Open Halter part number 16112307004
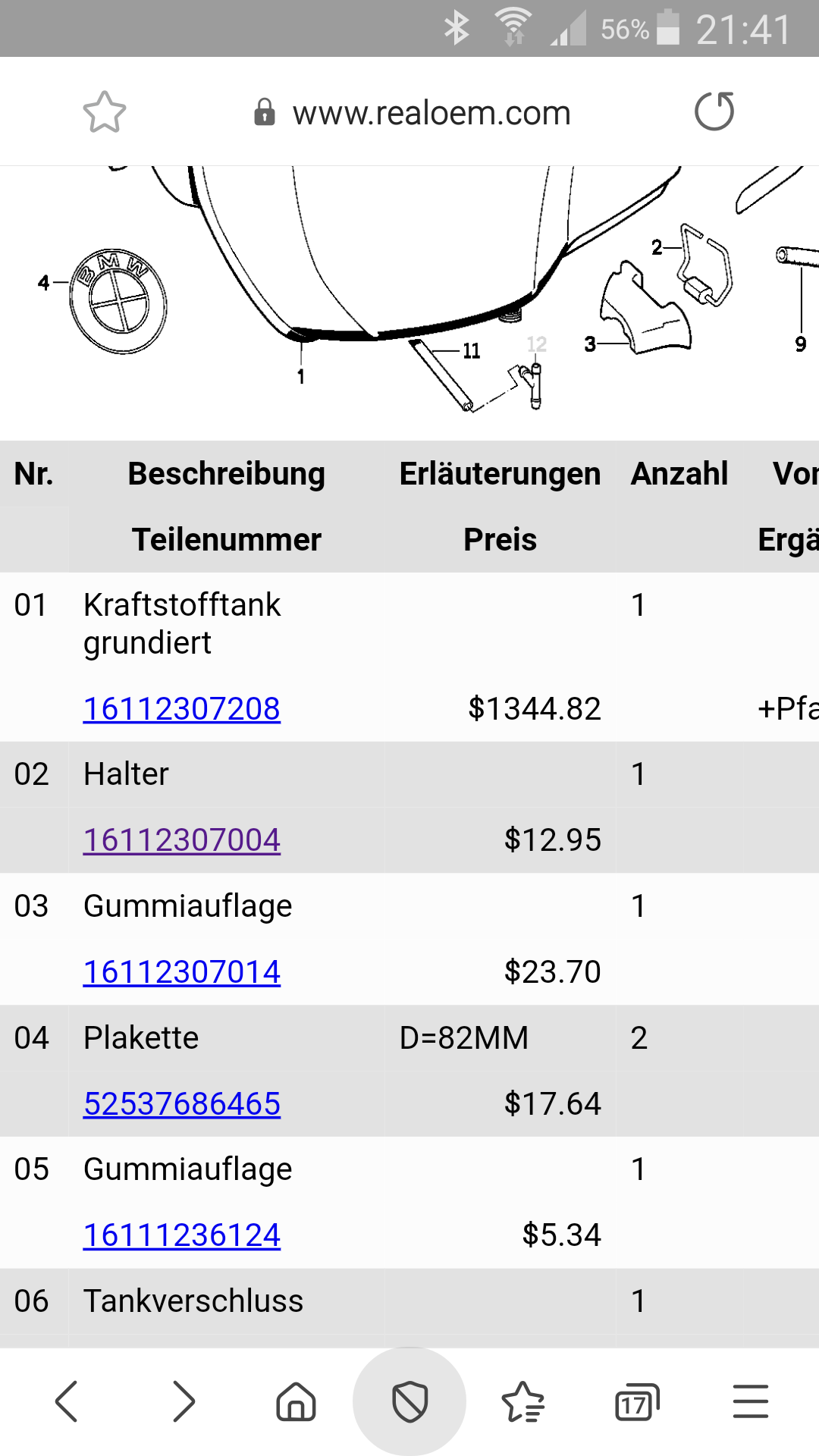The height and width of the screenshot is (1456, 819). 182,839
